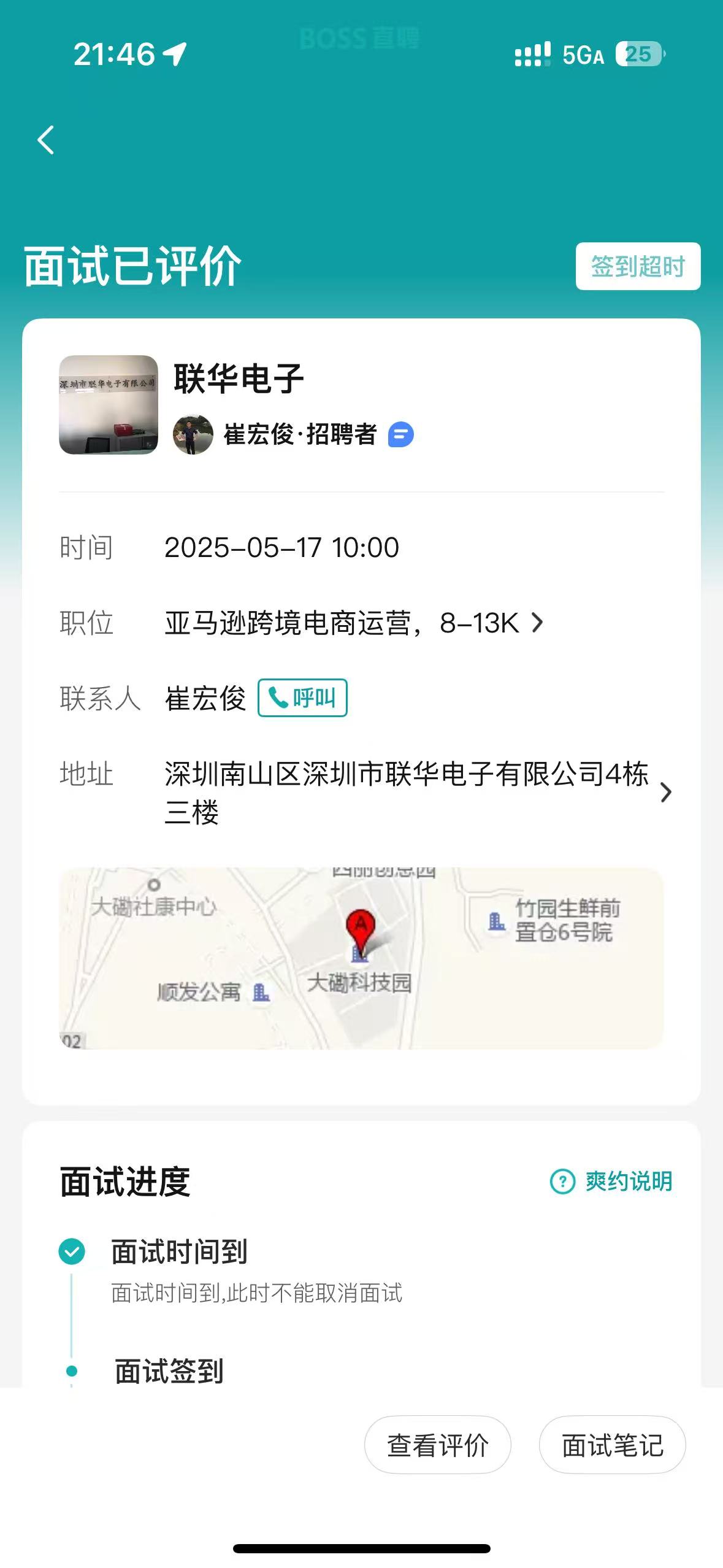Open 面试笔记 interview notes

[612, 1445]
